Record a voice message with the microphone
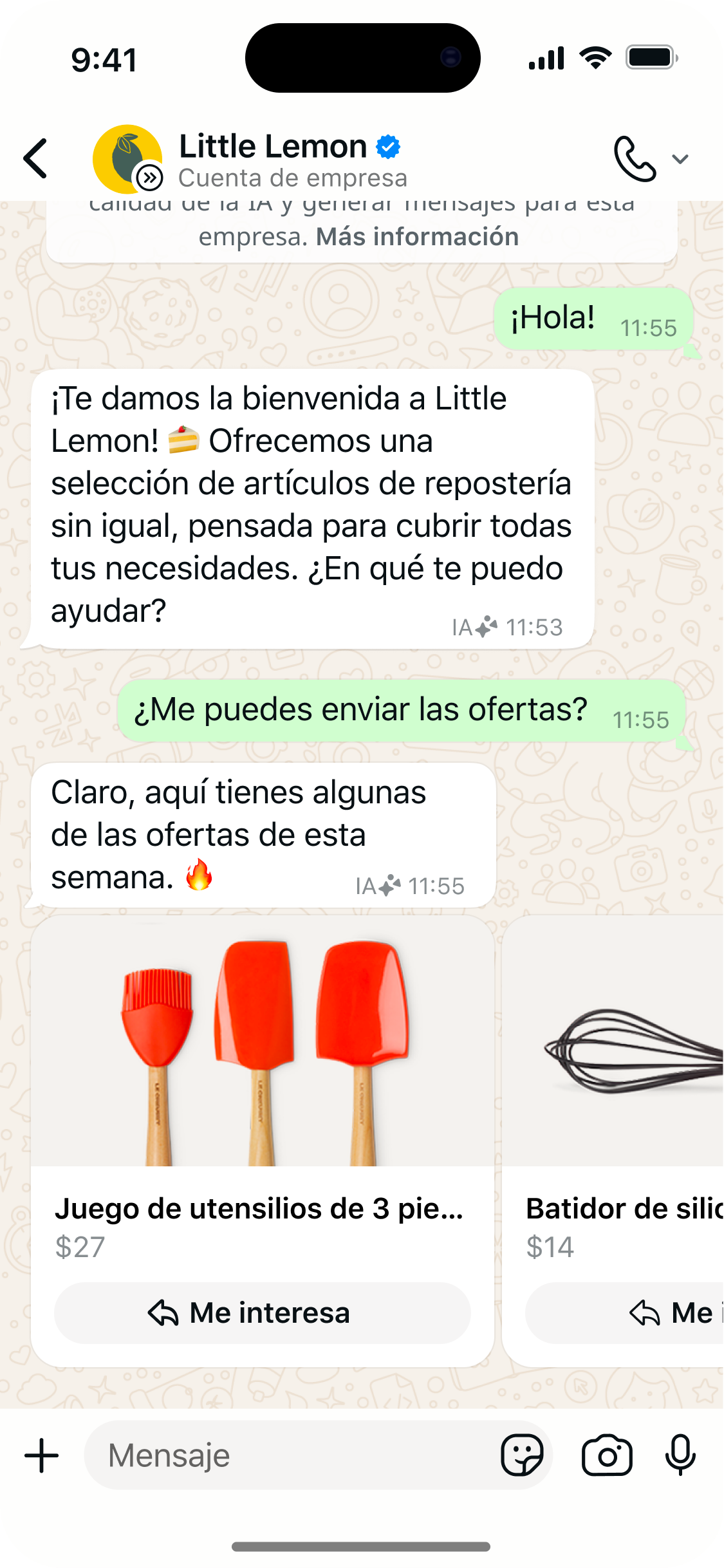724x1568 pixels. (680, 1456)
